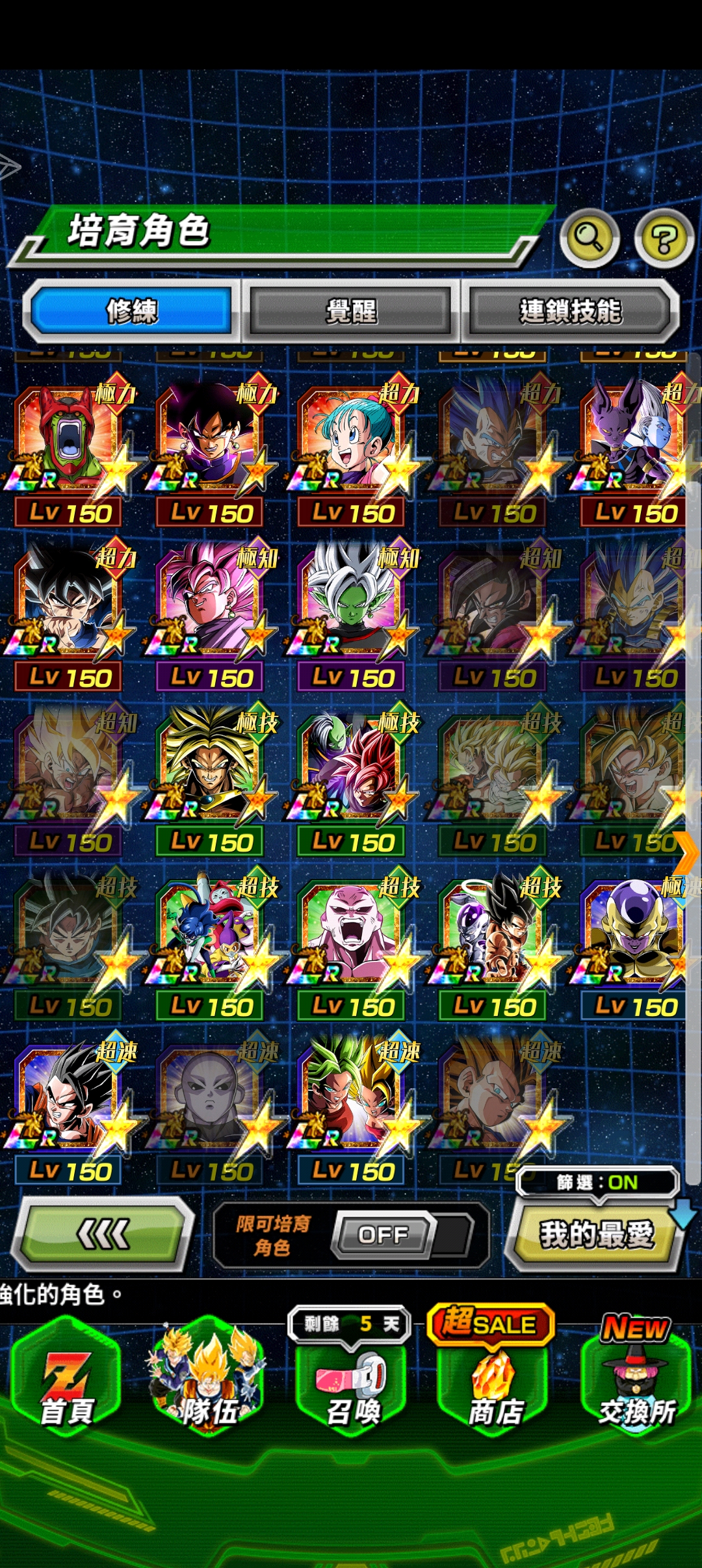Open the 我的最愛 filter button
702x1568 pixels.
[595, 1234]
